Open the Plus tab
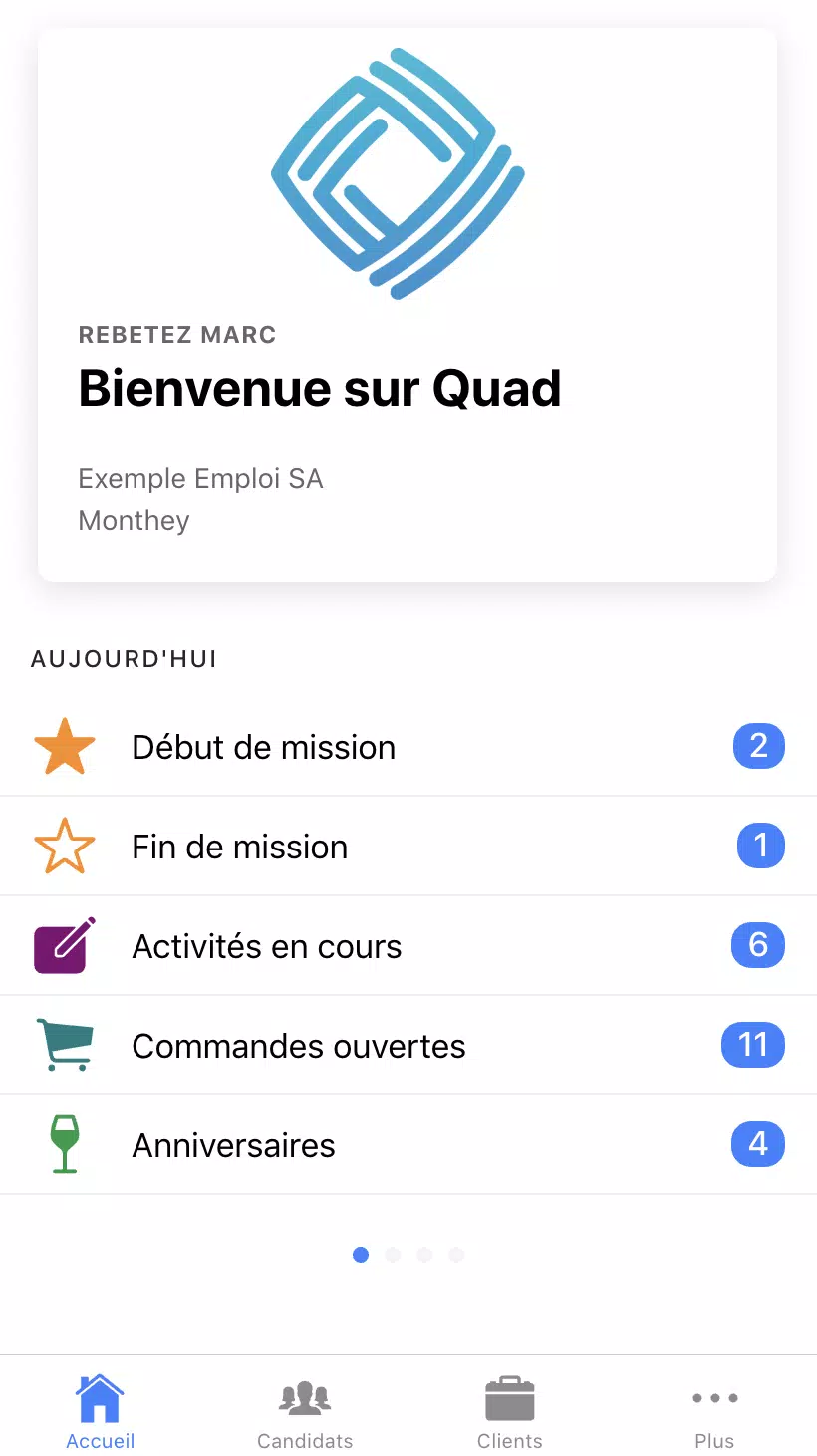Image resolution: width=817 pixels, height=1456 pixels. (x=714, y=1413)
